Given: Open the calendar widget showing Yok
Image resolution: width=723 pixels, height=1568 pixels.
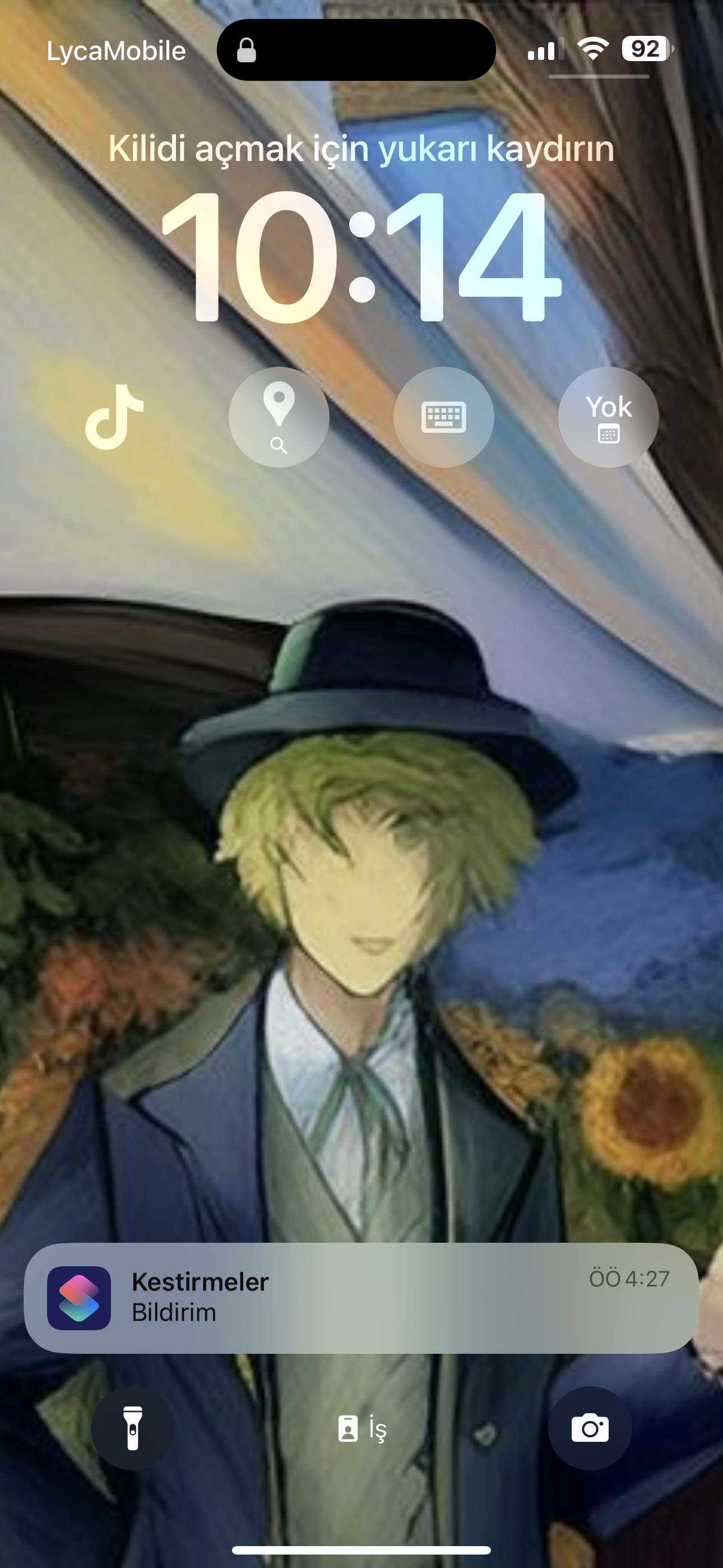Looking at the screenshot, I should point(608,417).
